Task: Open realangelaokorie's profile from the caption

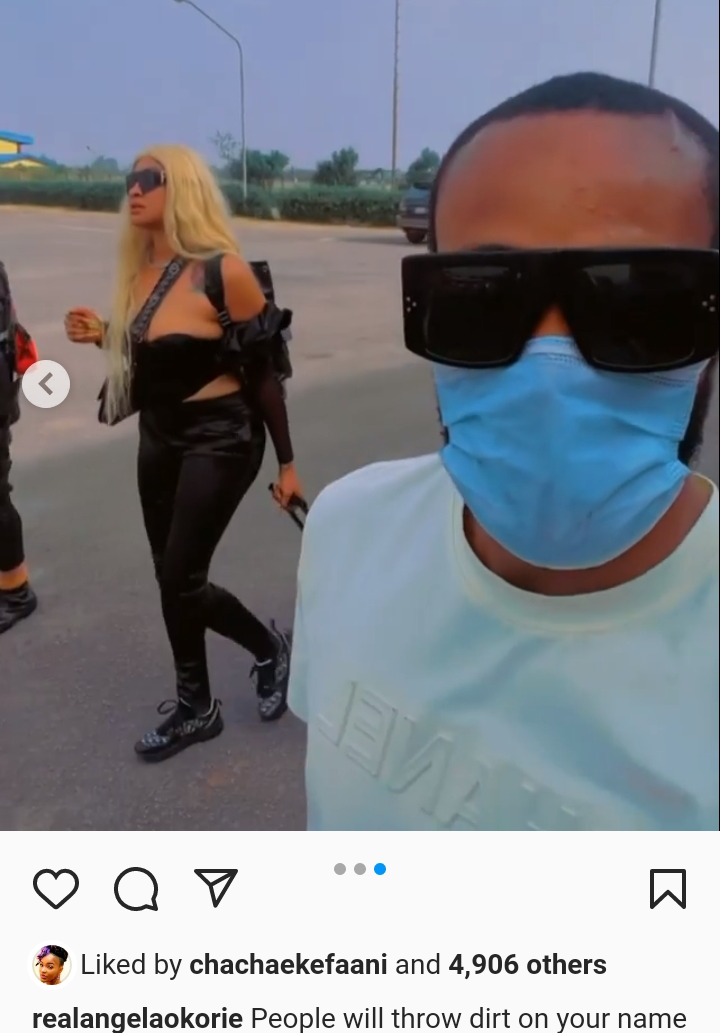Action: [x=138, y=1018]
